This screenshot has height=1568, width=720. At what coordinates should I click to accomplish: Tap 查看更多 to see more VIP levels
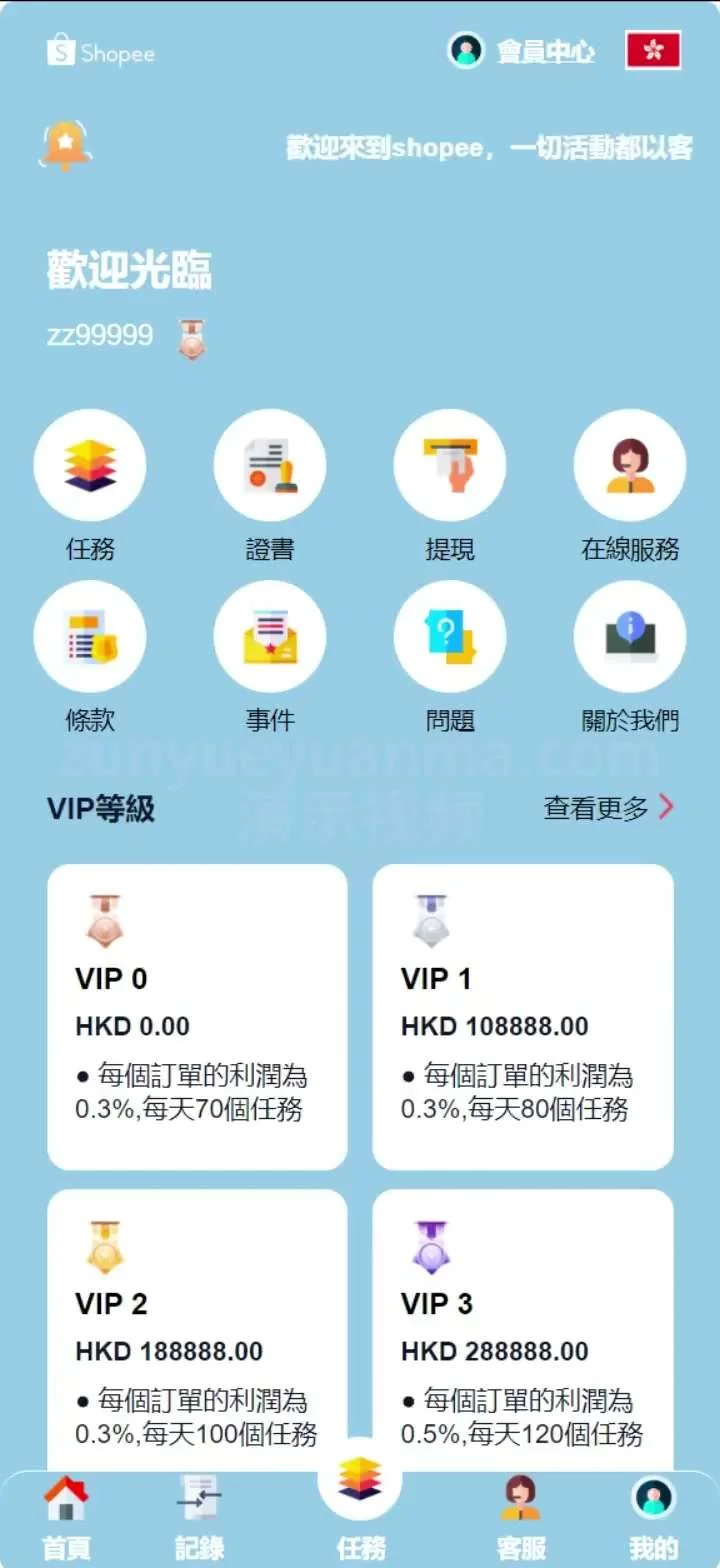pyautogui.click(x=608, y=808)
